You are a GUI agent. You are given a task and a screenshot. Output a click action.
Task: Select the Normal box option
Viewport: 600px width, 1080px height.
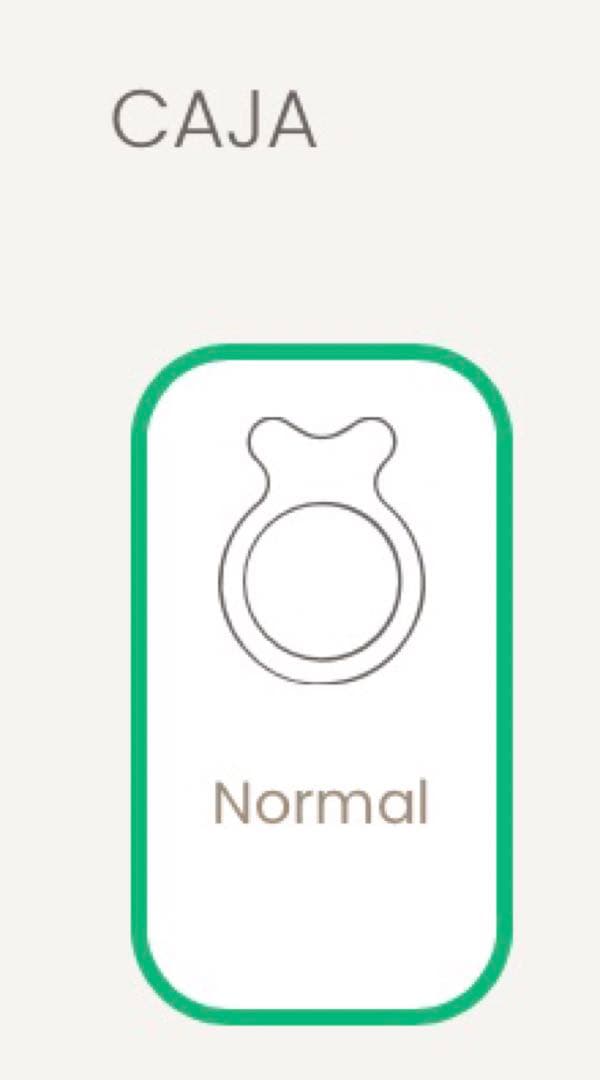point(321,682)
